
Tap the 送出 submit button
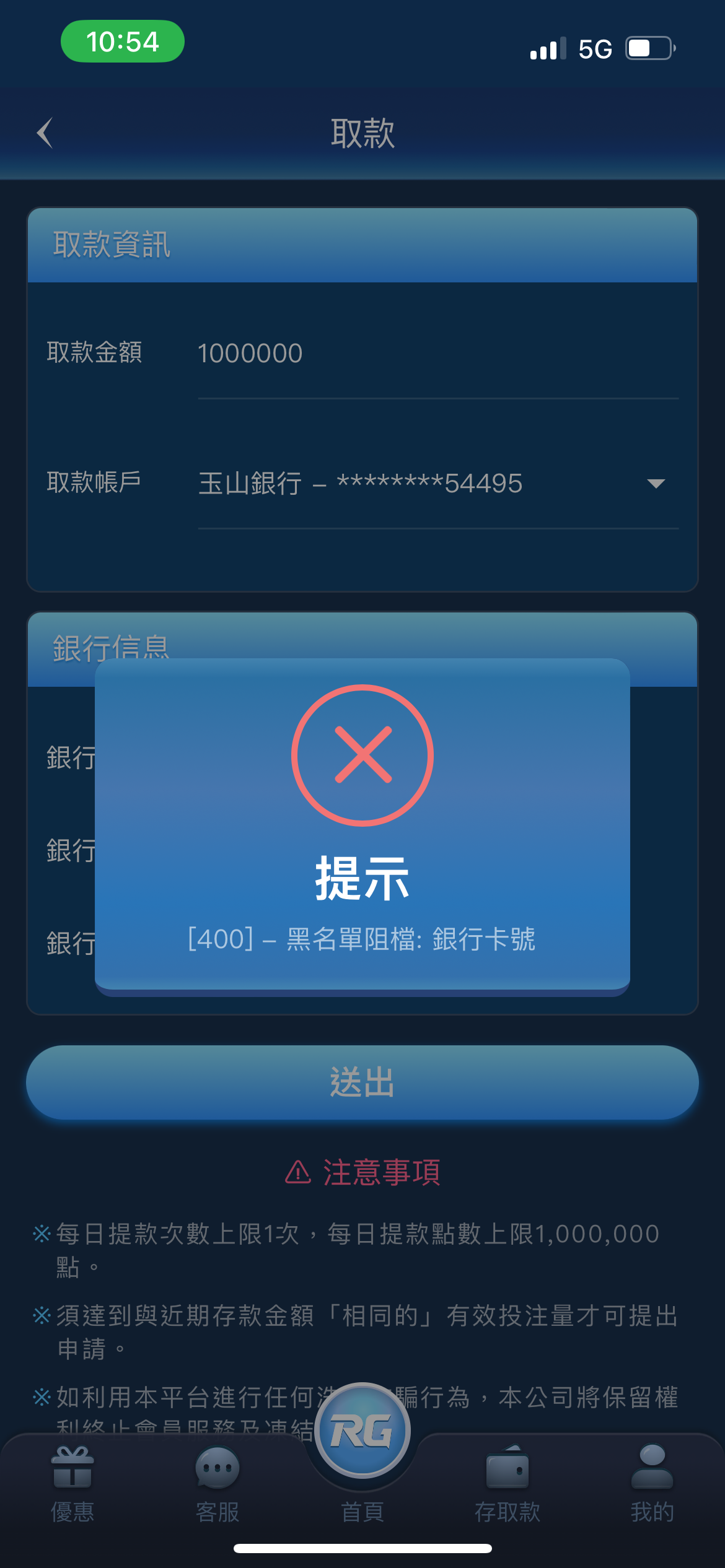coord(362,1082)
